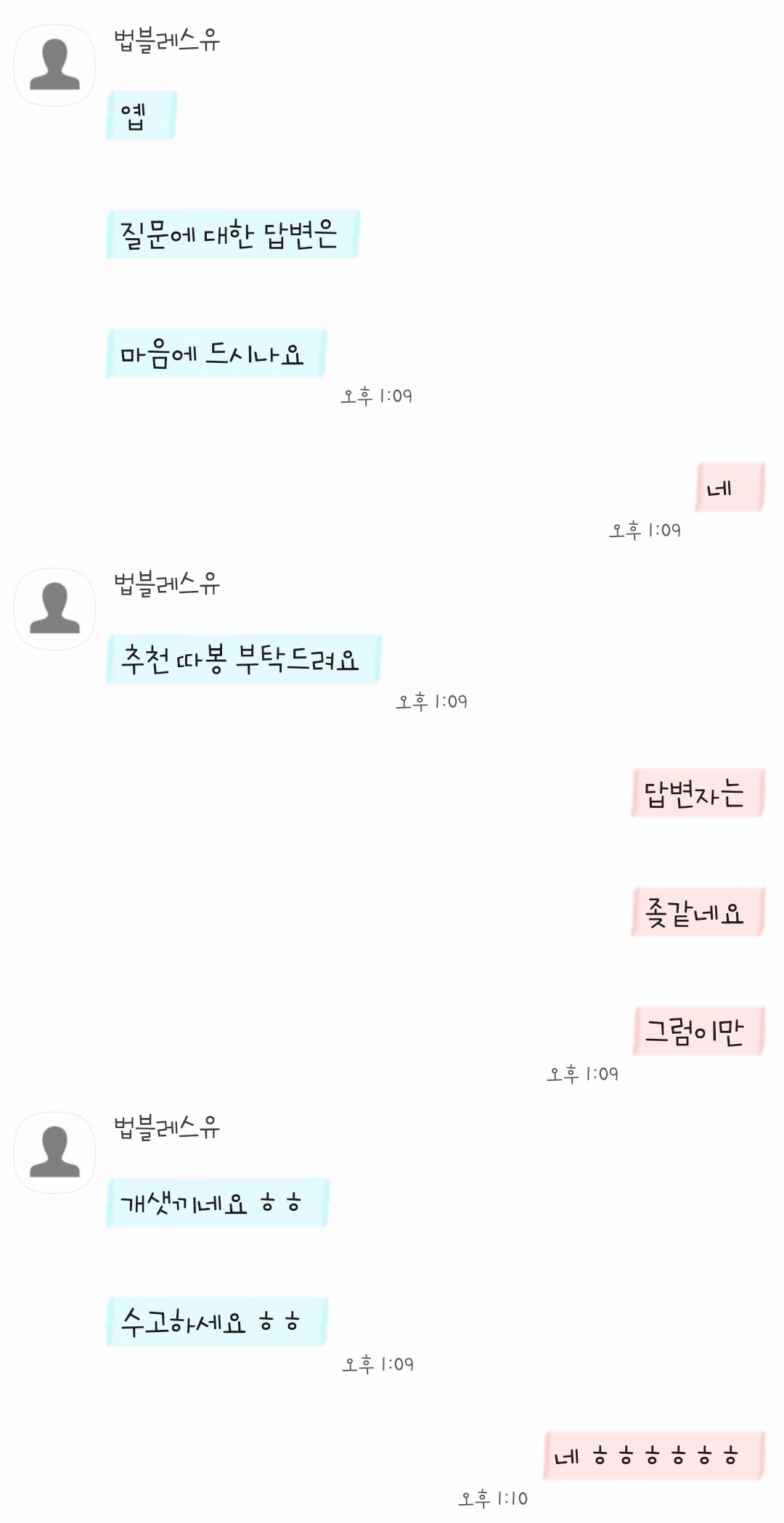Open 법블레스유's profile picture above the 옙 message
The image size is (784, 1523).
54,65
